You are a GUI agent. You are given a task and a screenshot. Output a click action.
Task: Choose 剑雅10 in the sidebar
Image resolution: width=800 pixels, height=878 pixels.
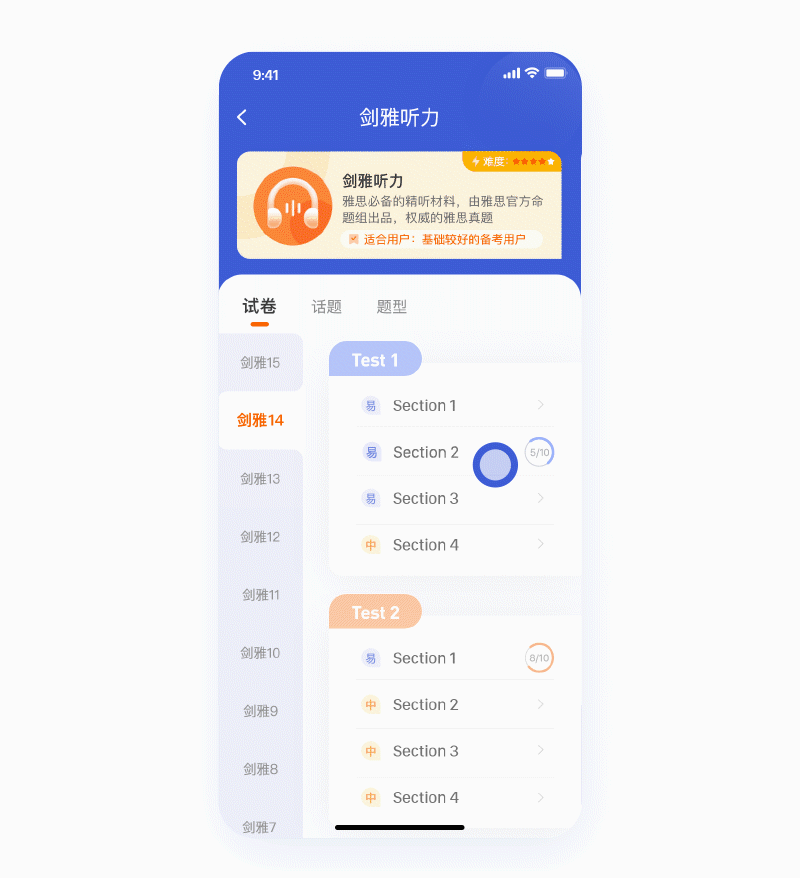pyautogui.click(x=260, y=653)
